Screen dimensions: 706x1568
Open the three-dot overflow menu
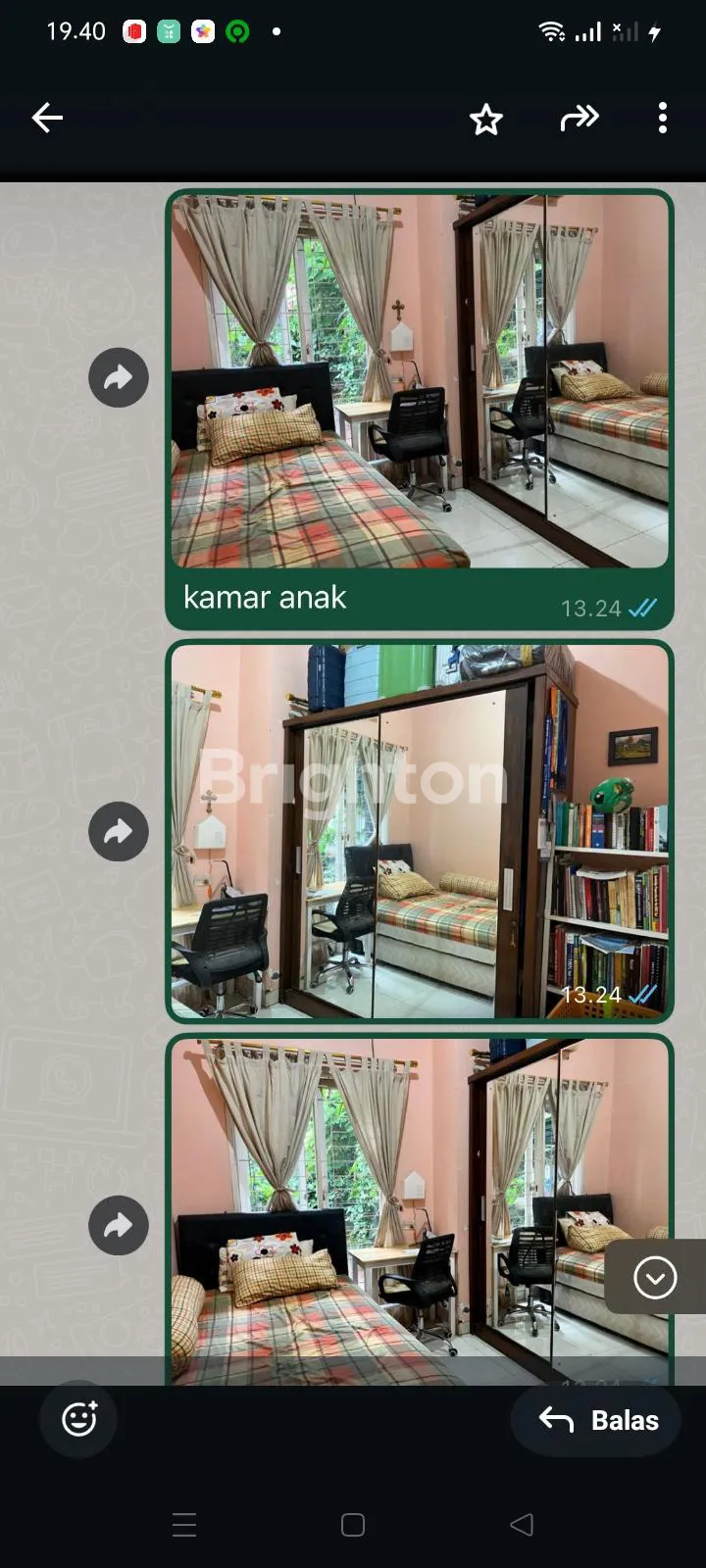coord(663,119)
